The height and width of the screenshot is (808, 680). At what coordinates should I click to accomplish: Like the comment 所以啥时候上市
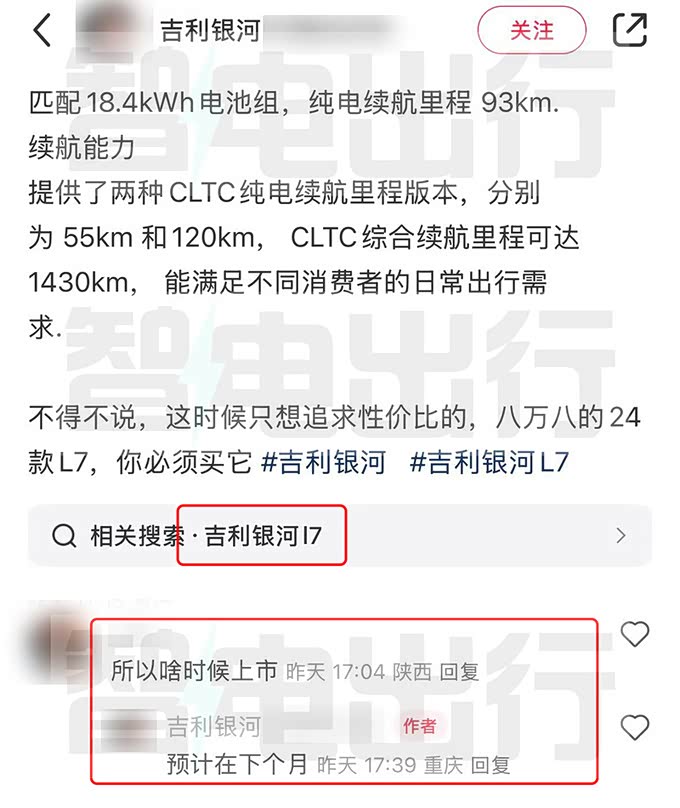pyautogui.click(x=635, y=633)
